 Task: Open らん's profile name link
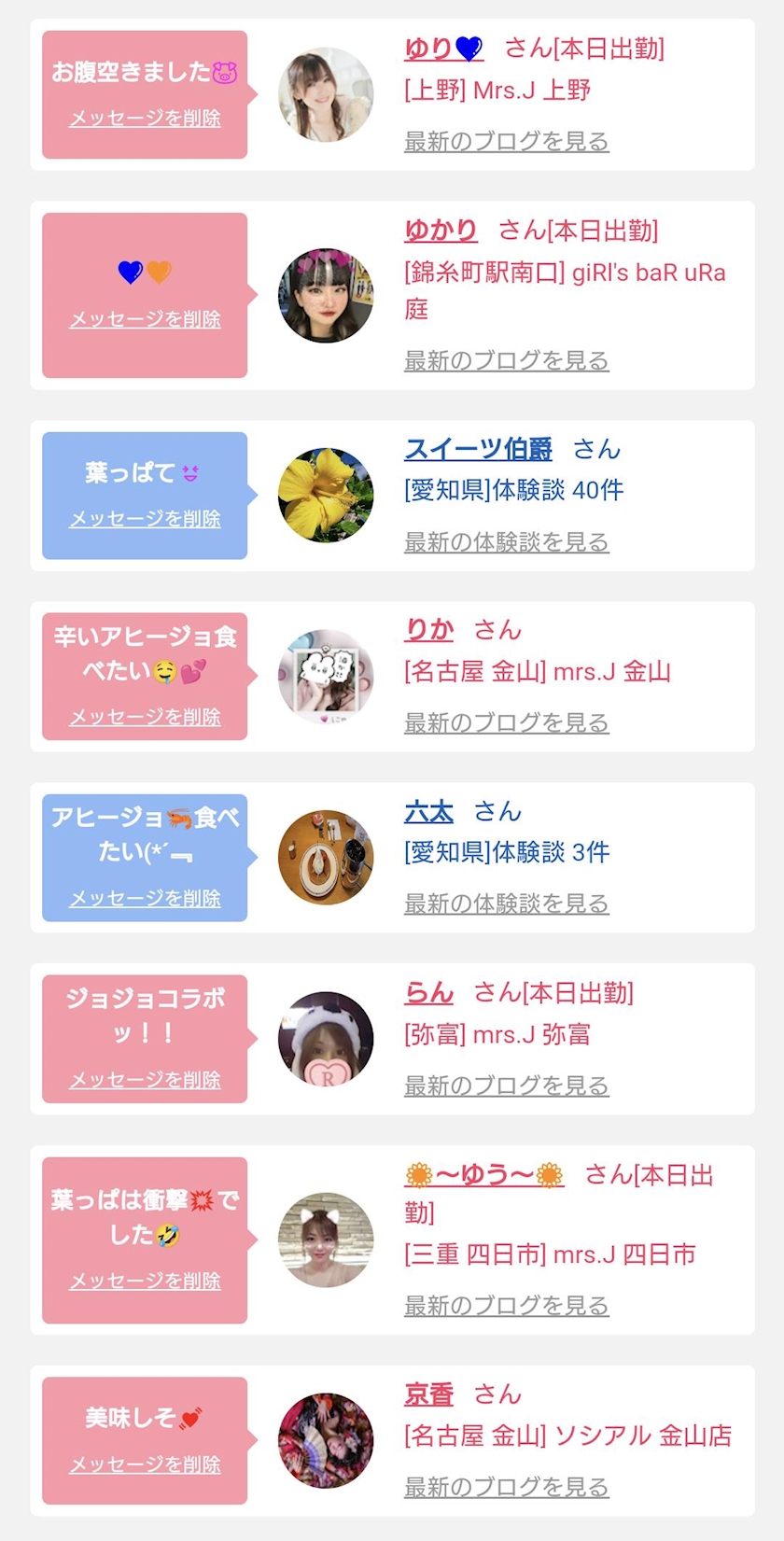pos(429,993)
